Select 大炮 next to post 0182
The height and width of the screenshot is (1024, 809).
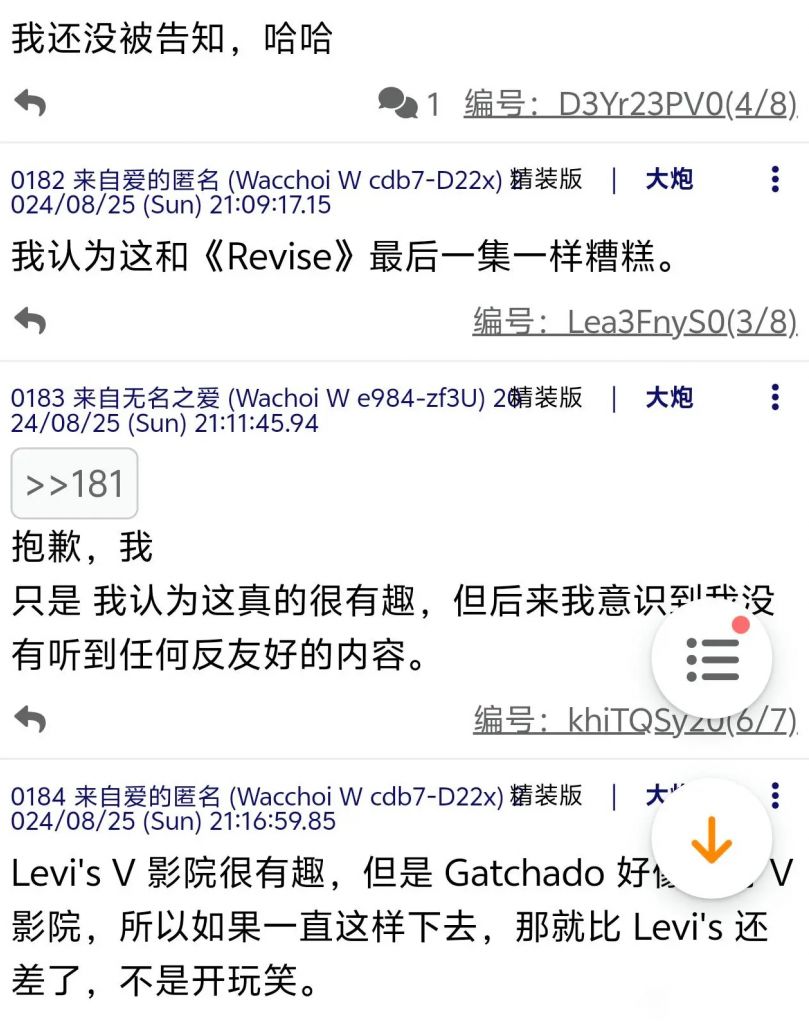coord(667,179)
